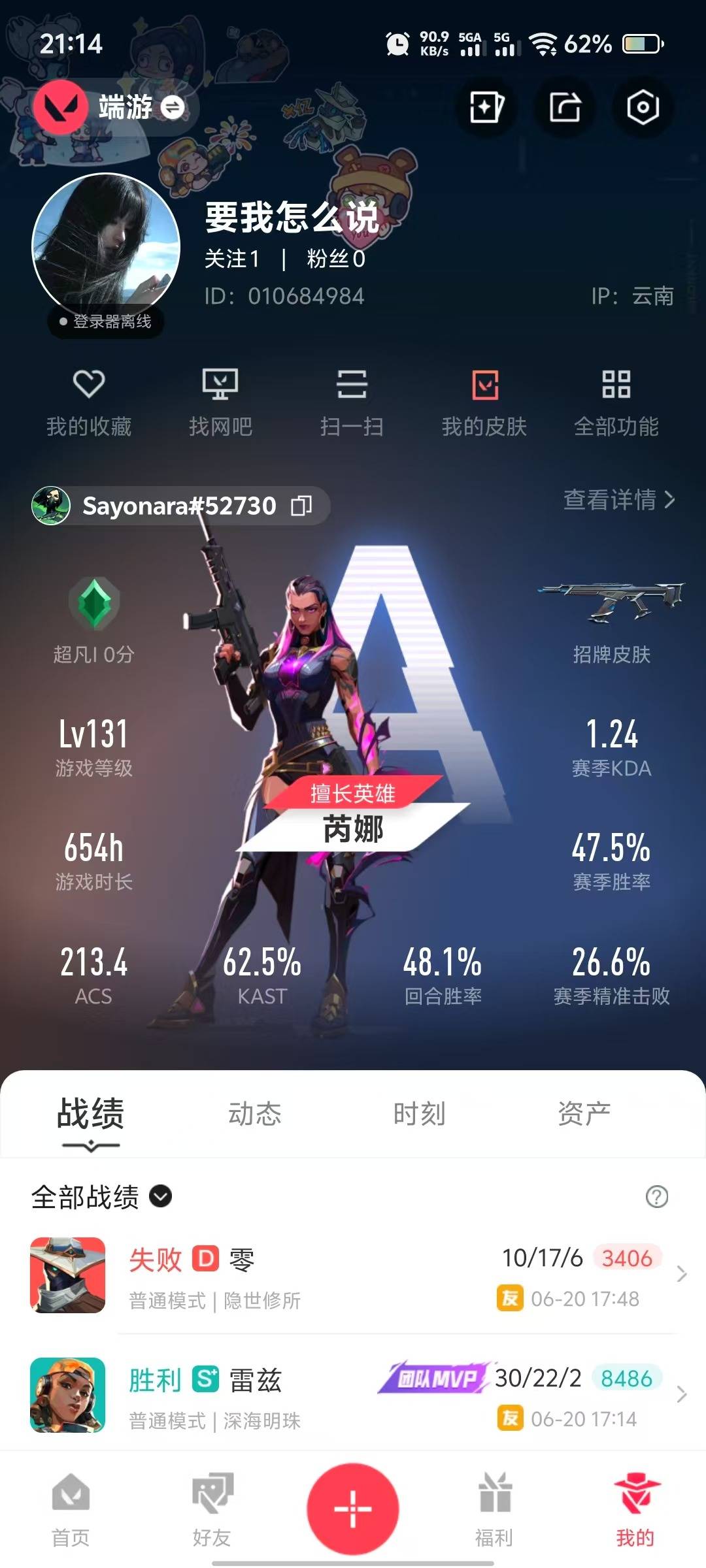View details via 查看详情
Screen dimensions: 706x1568
618,500
